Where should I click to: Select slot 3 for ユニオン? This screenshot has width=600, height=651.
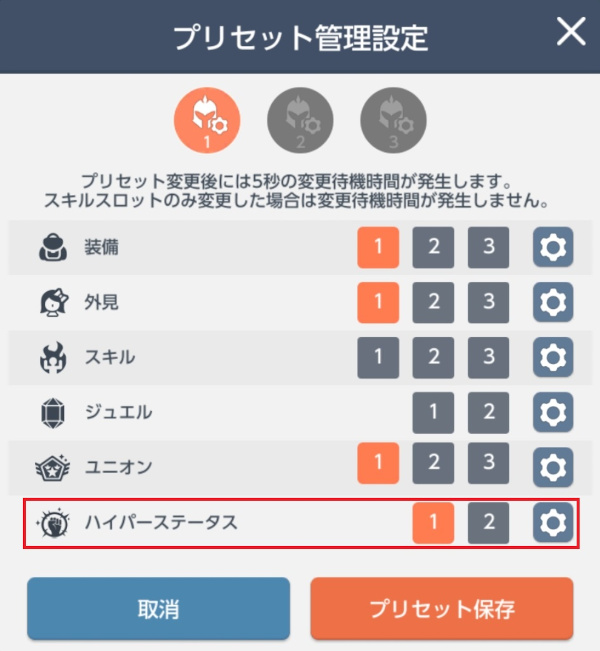pyautogui.click(x=488, y=463)
